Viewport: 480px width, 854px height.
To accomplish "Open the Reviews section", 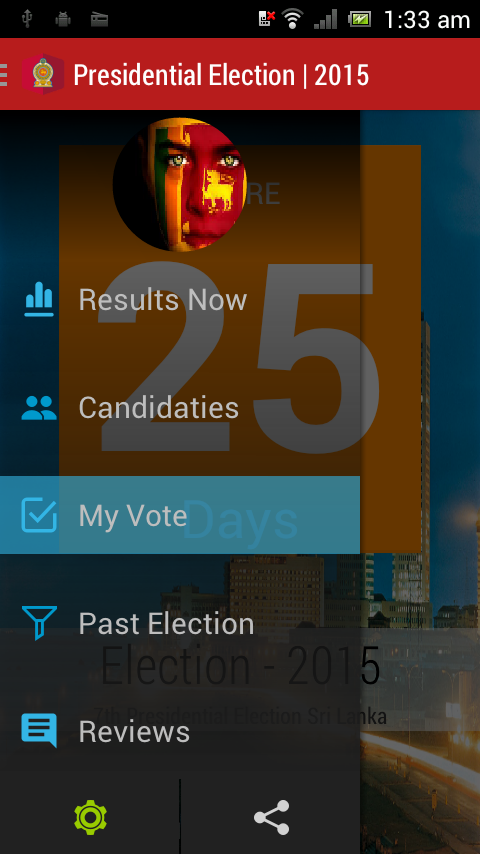I will point(180,731).
